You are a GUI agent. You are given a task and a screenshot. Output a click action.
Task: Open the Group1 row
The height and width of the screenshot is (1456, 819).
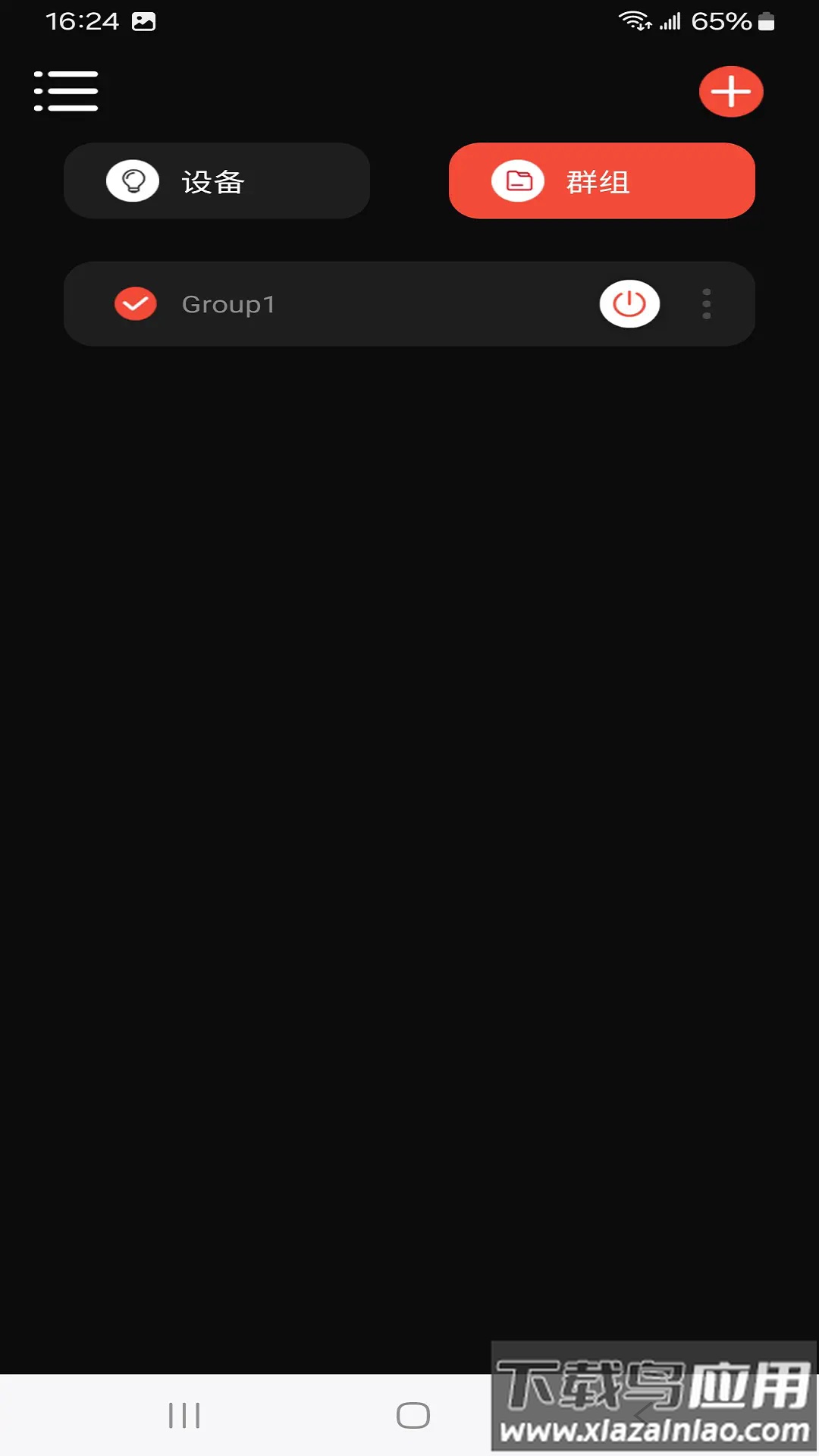(x=379, y=304)
